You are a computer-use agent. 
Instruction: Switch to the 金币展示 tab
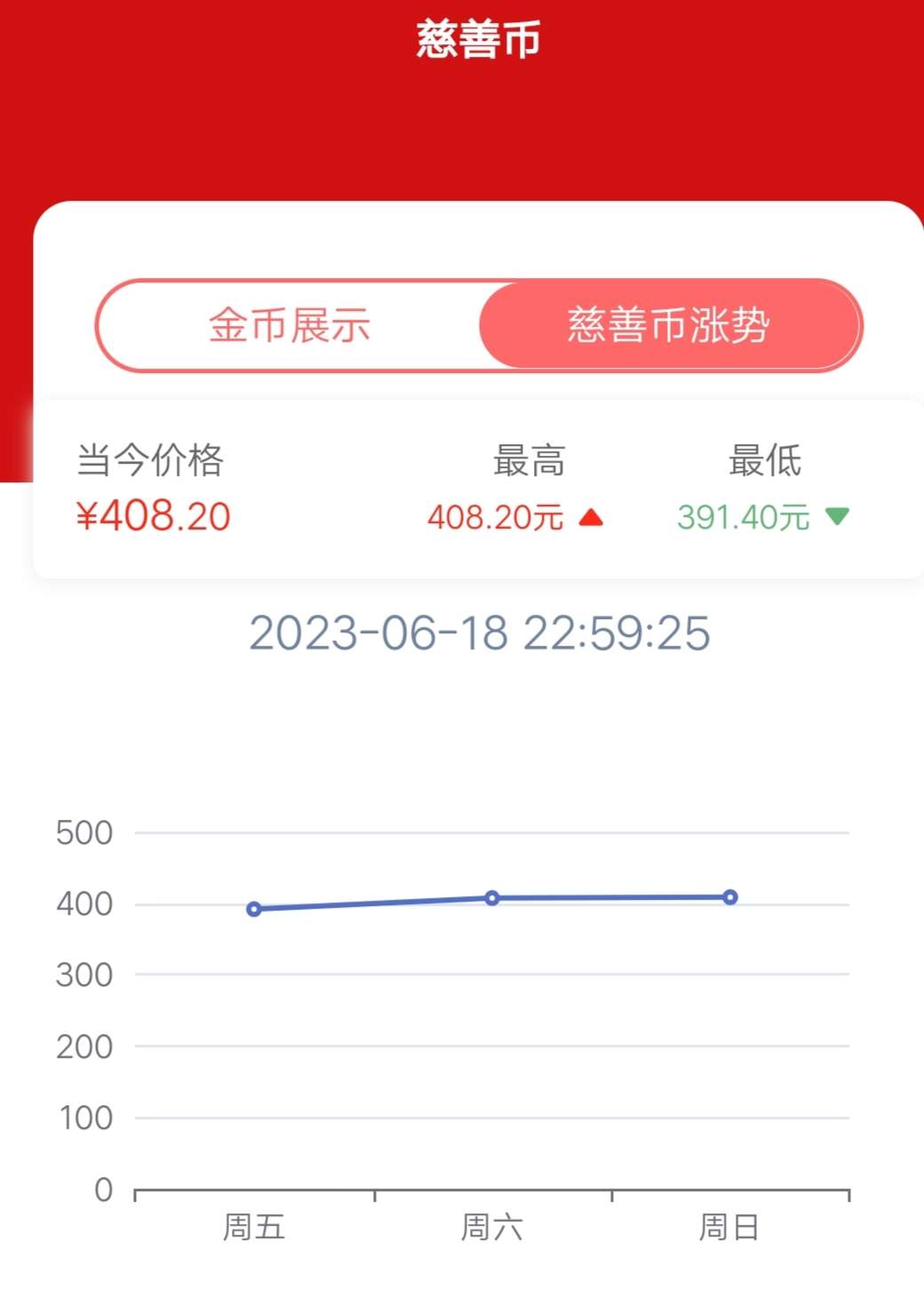pyautogui.click(x=290, y=325)
